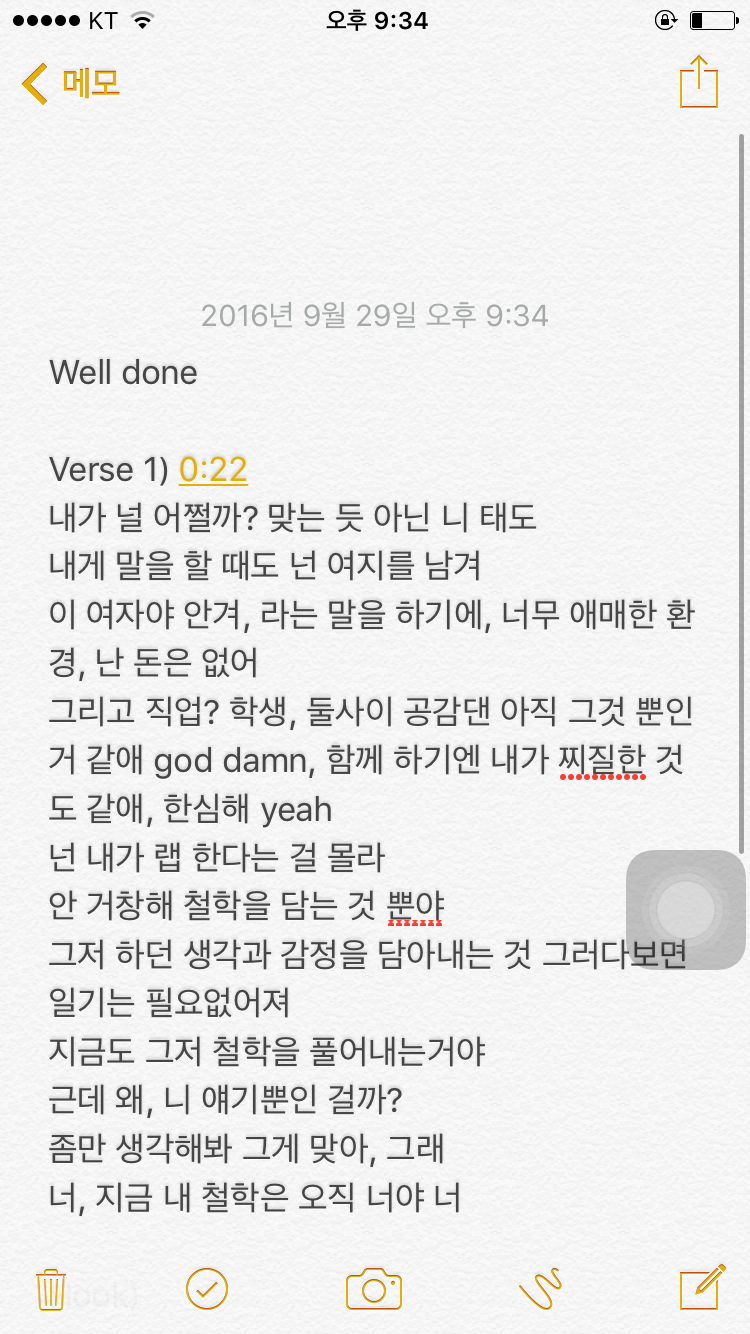Share this note
The width and height of the screenshot is (750, 1334).
click(698, 83)
